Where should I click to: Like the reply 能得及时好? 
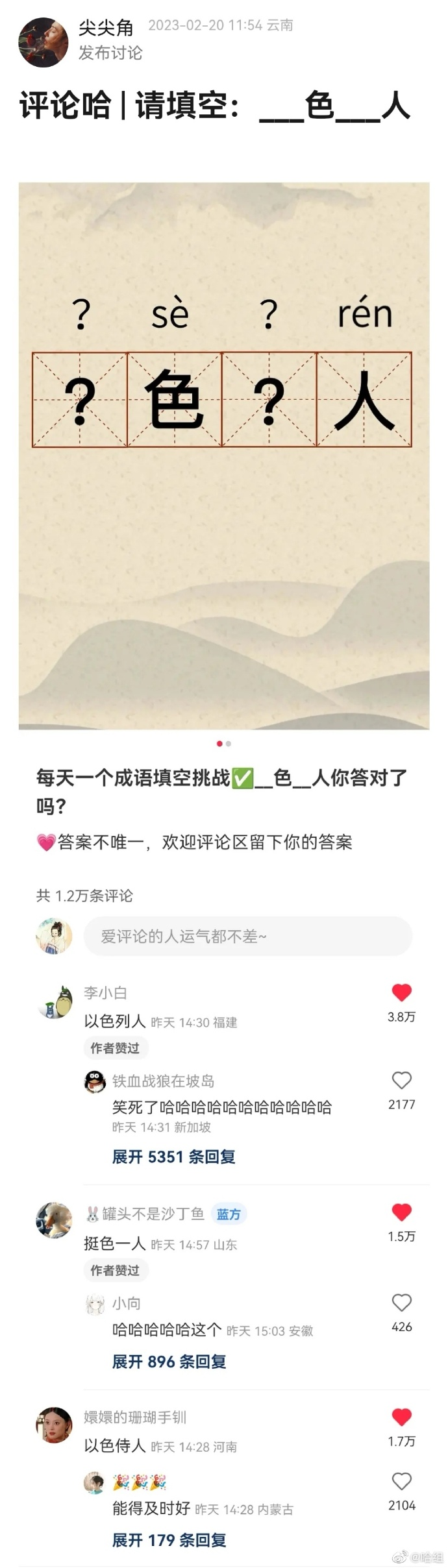(401, 1481)
